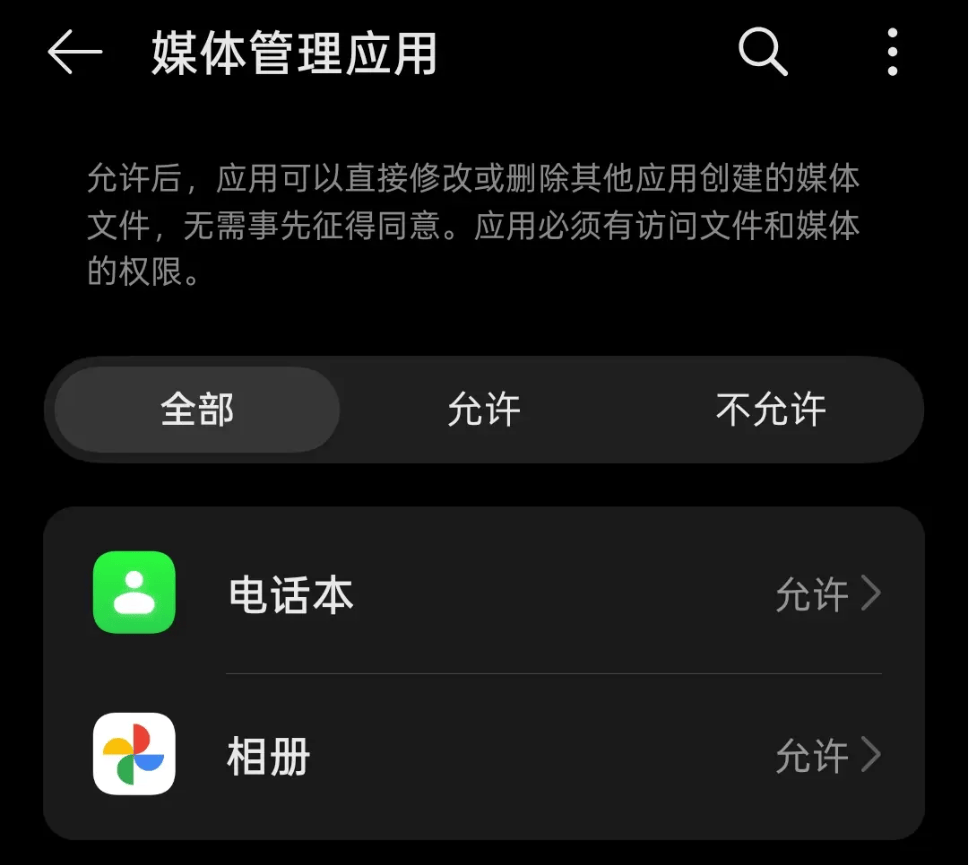
Task: Open 电话本 permission settings
Action: point(484,594)
